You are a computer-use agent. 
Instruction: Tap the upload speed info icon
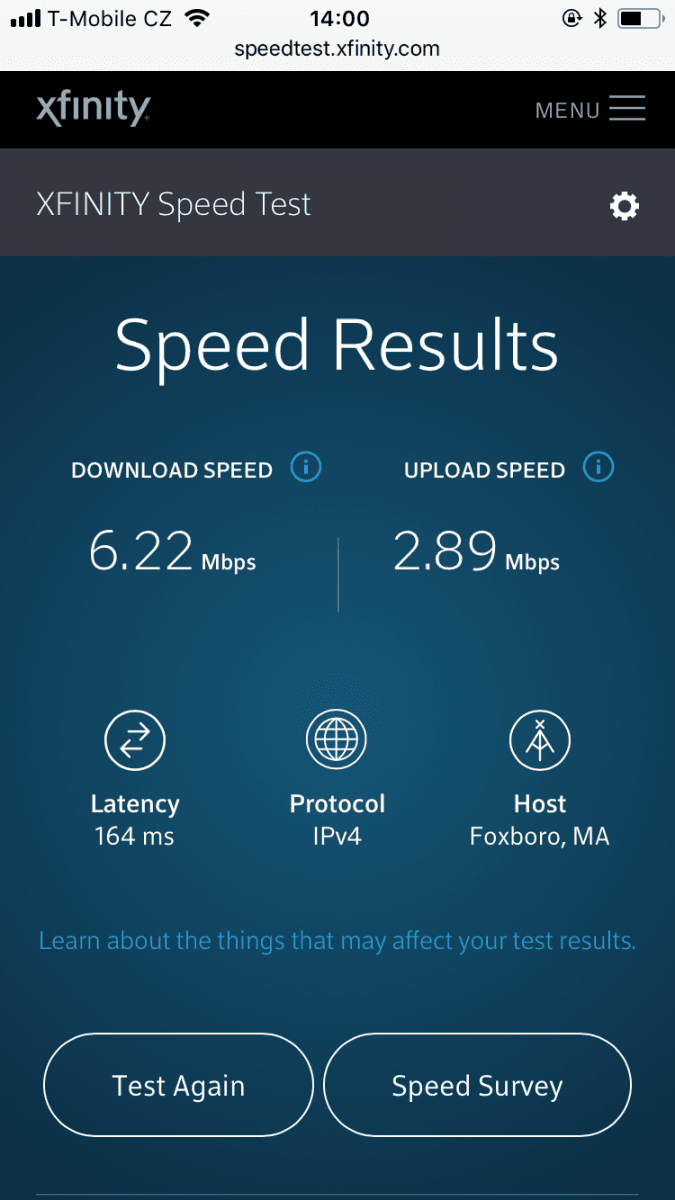[x=598, y=467]
